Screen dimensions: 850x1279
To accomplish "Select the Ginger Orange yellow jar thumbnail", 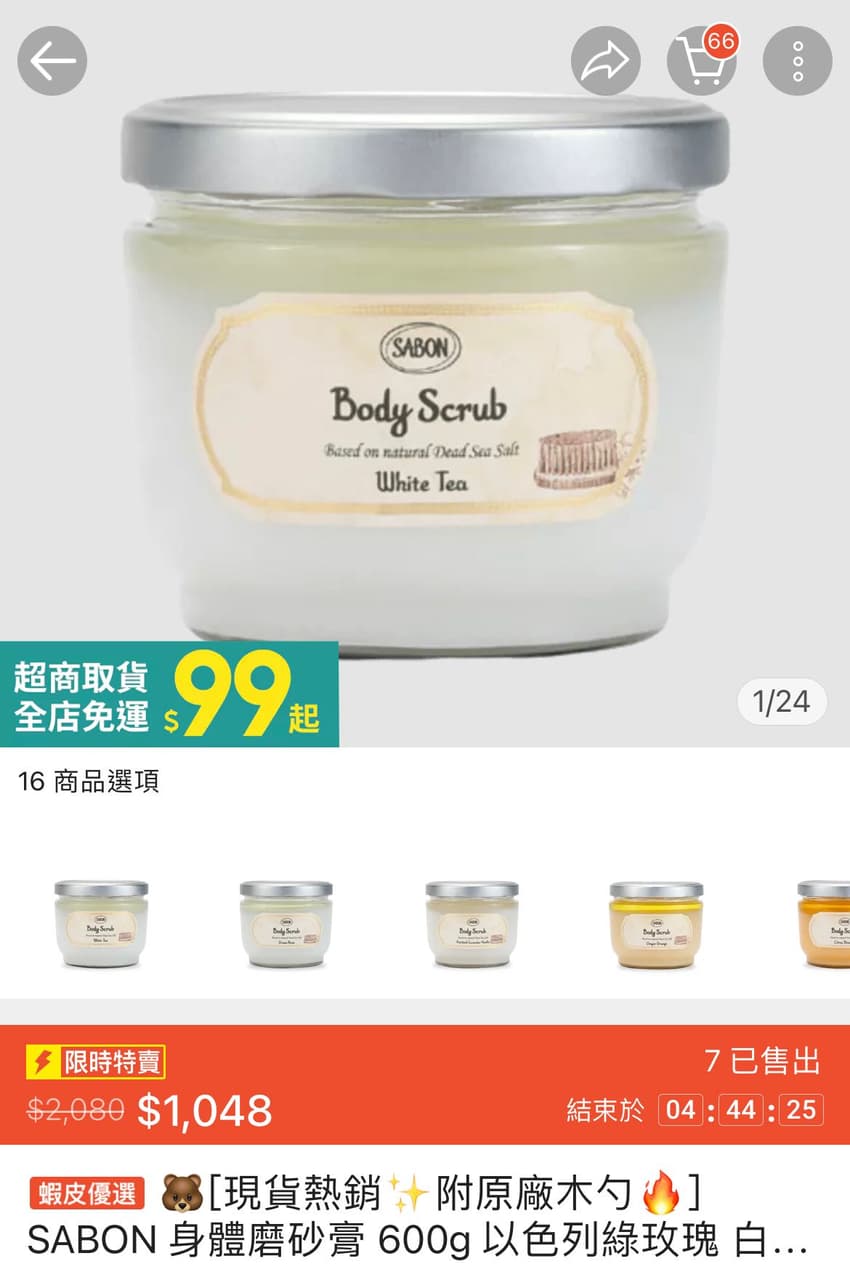I will point(655,922).
